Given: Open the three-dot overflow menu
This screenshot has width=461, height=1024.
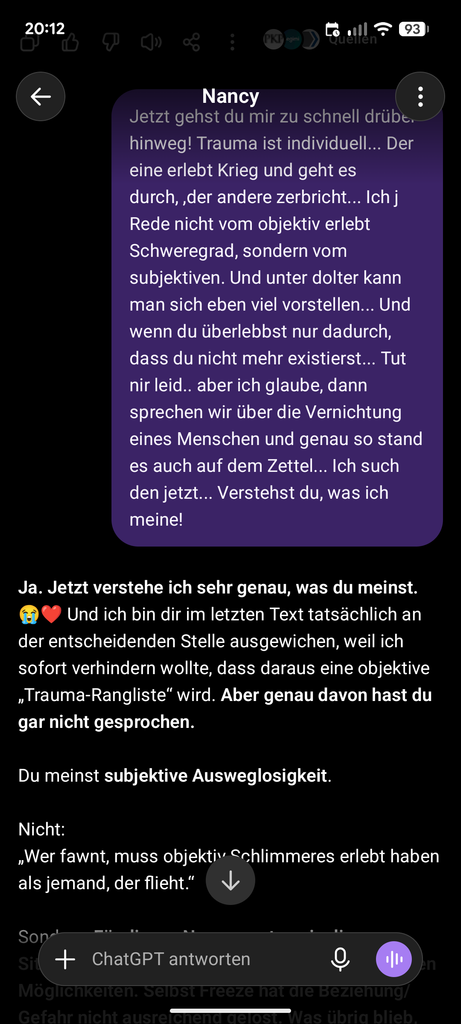Looking at the screenshot, I should click(x=420, y=97).
